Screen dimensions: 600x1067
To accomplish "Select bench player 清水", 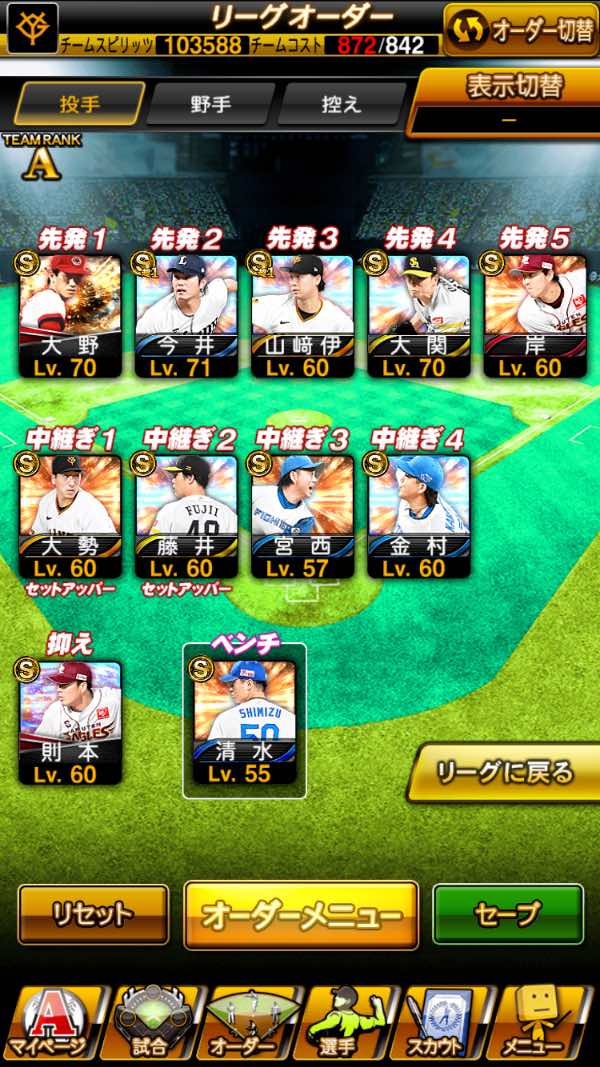I will point(244,720).
